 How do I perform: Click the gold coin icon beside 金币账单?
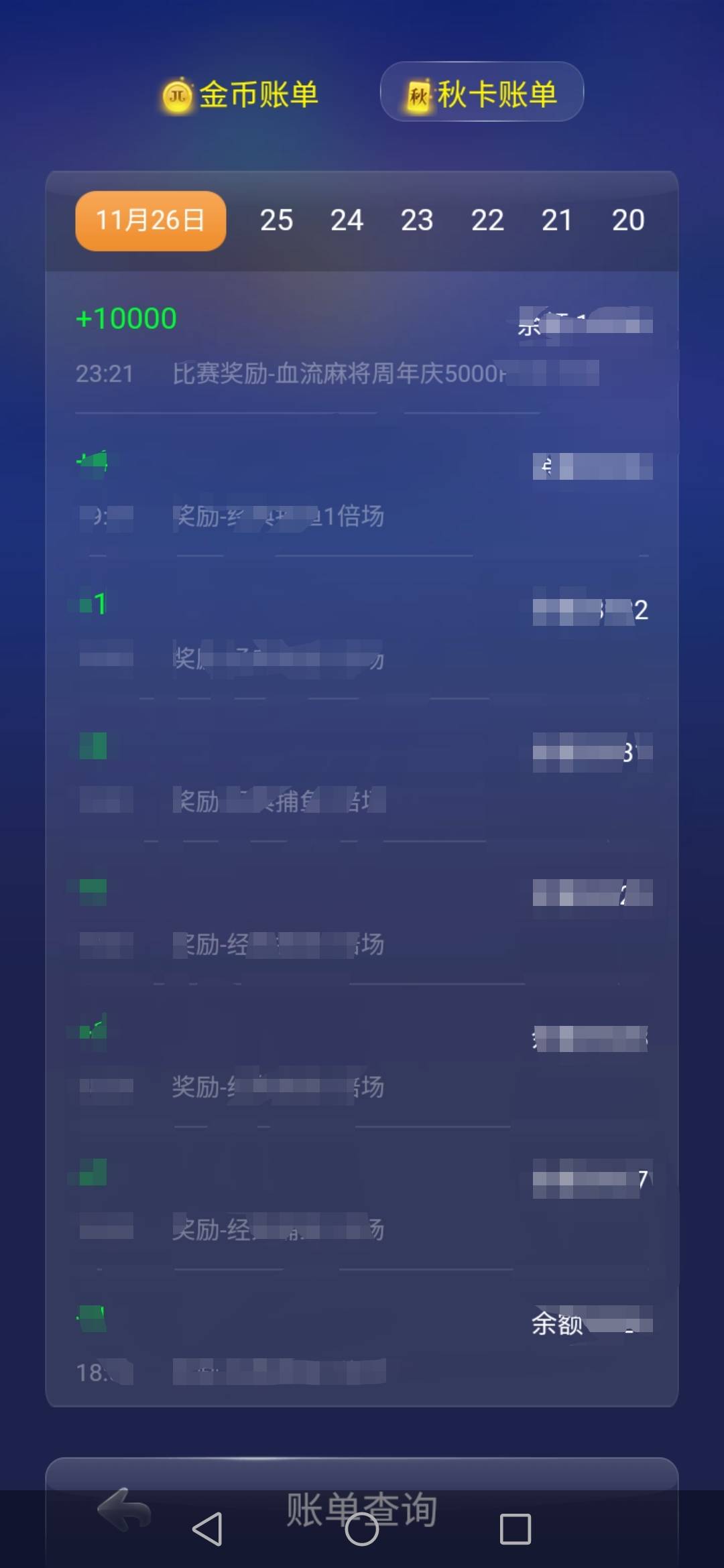[x=178, y=94]
